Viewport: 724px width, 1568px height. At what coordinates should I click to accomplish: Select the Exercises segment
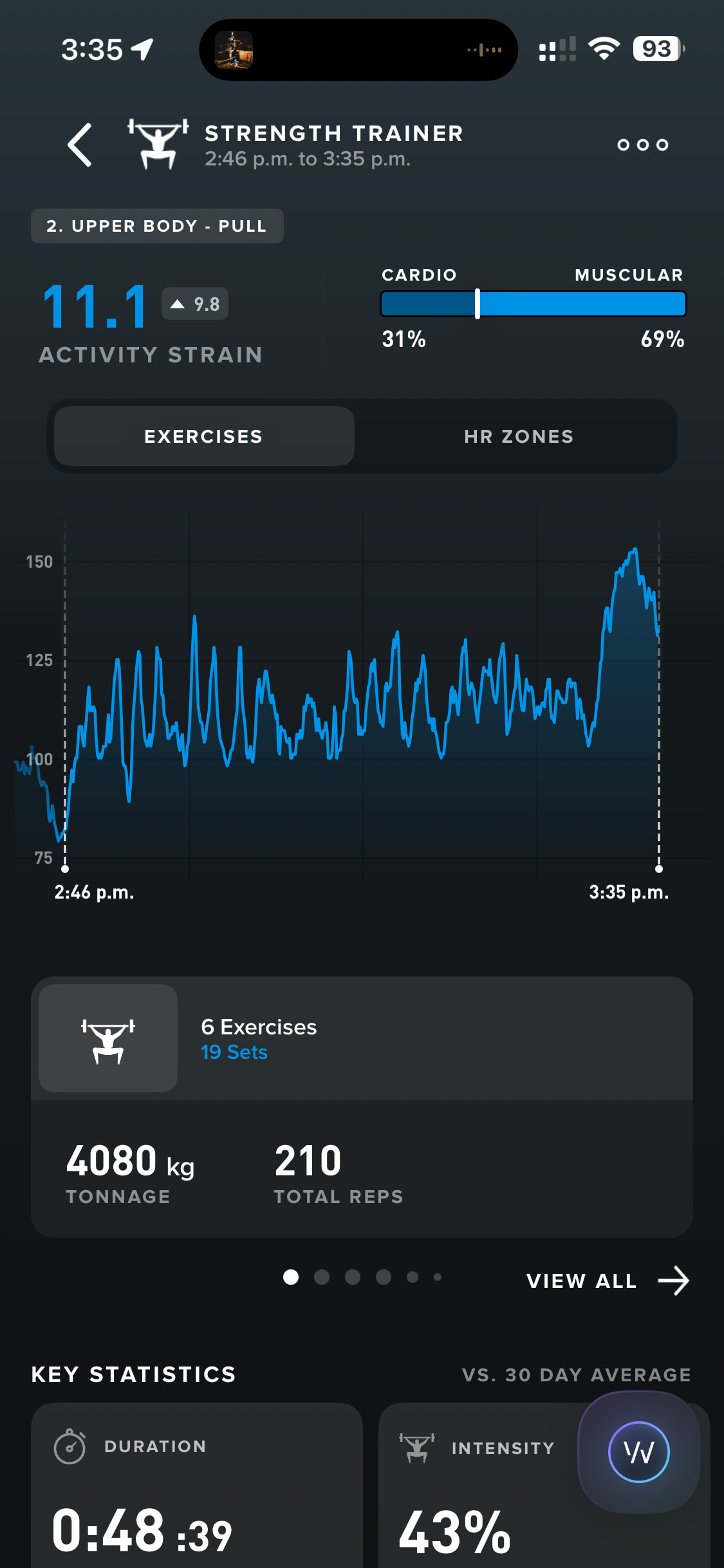click(x=204, y=436)
